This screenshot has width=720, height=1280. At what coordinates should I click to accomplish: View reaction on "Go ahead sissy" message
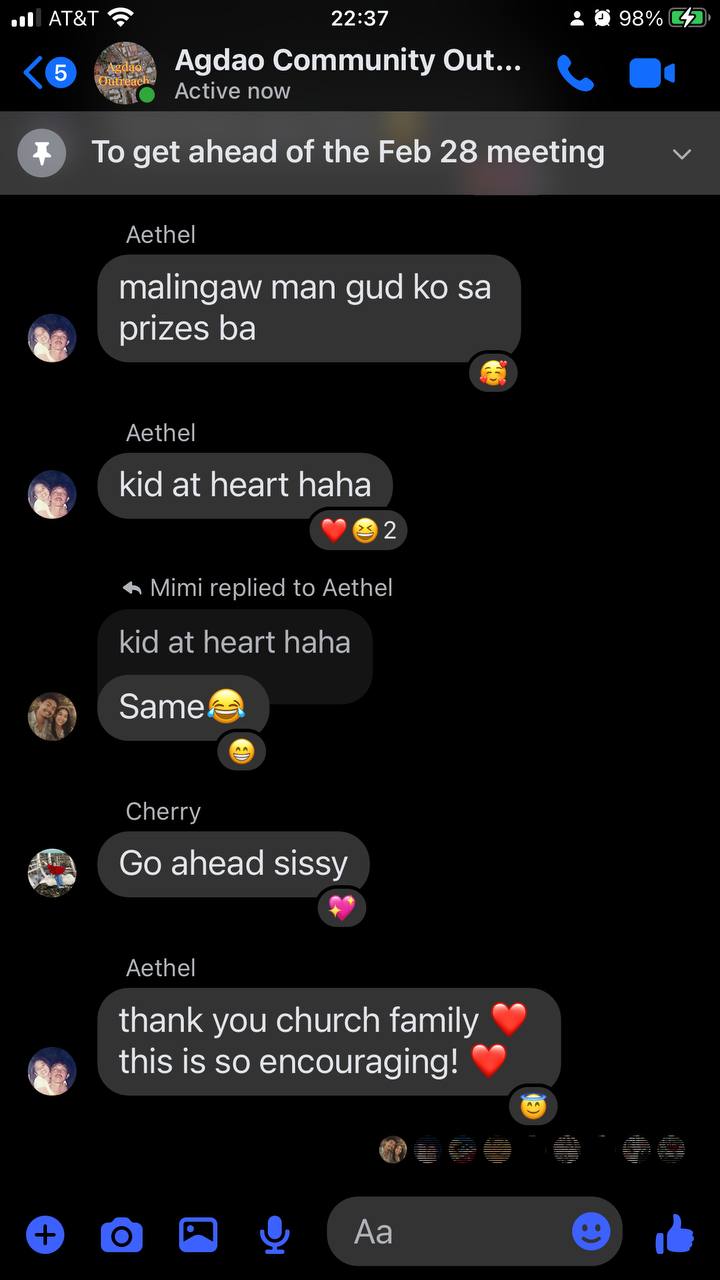point(341,908)
